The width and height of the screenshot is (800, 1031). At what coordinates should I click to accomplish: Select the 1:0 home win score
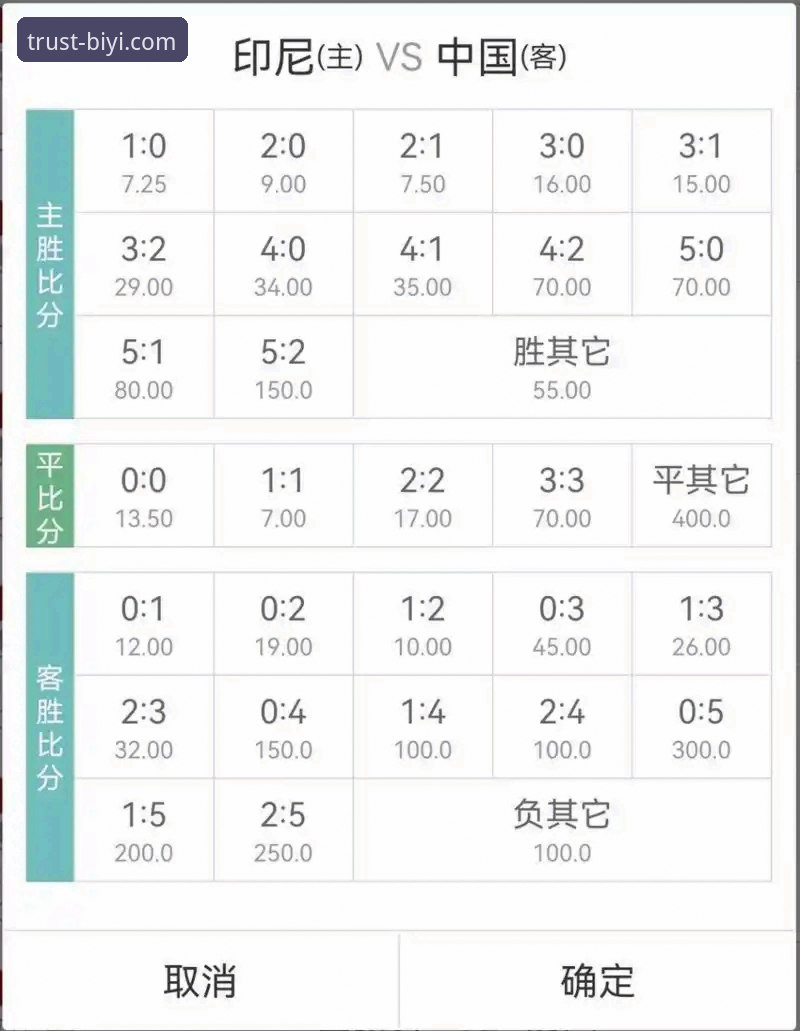143,160
